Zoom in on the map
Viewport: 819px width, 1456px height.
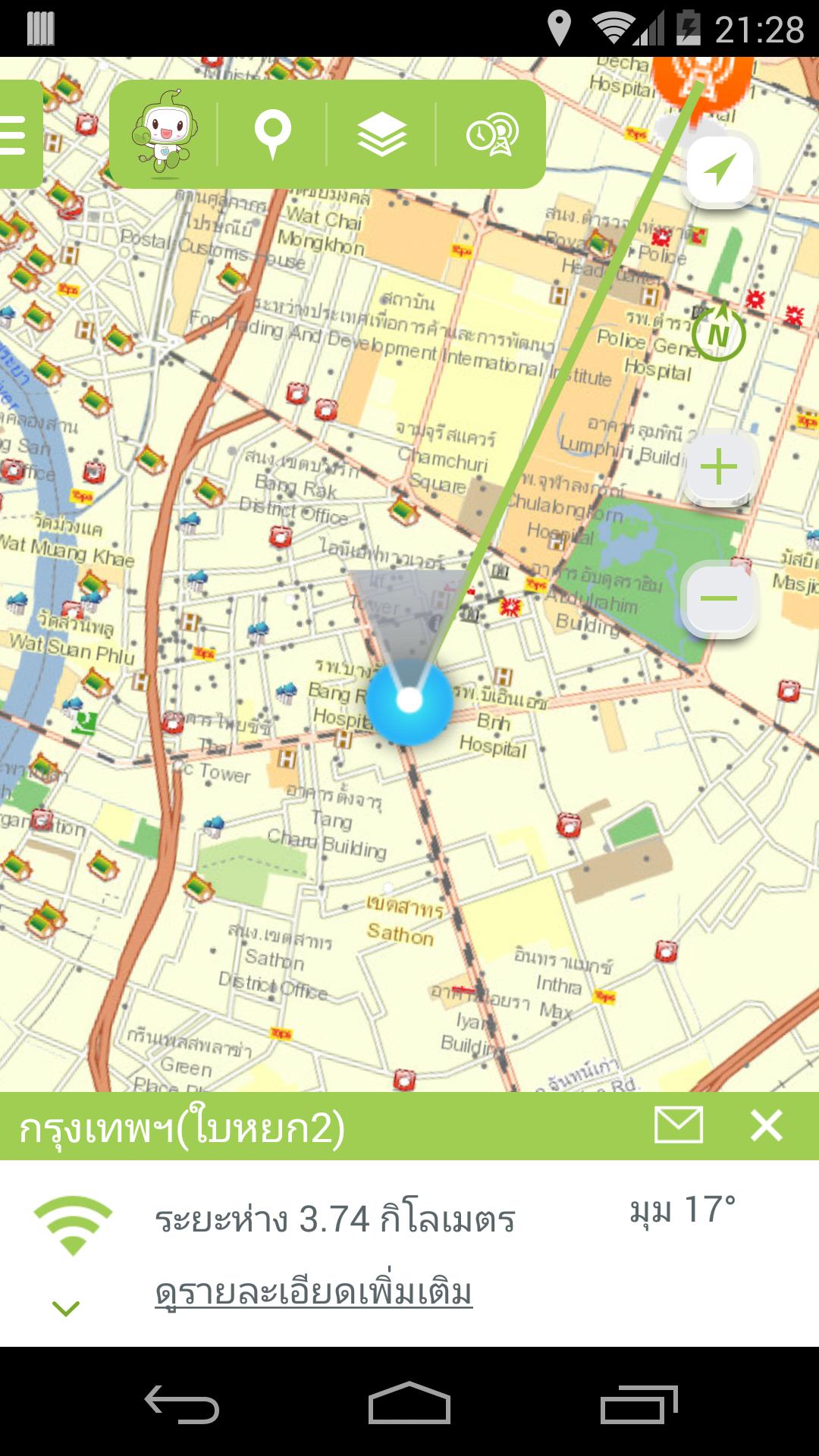[719, 467]
